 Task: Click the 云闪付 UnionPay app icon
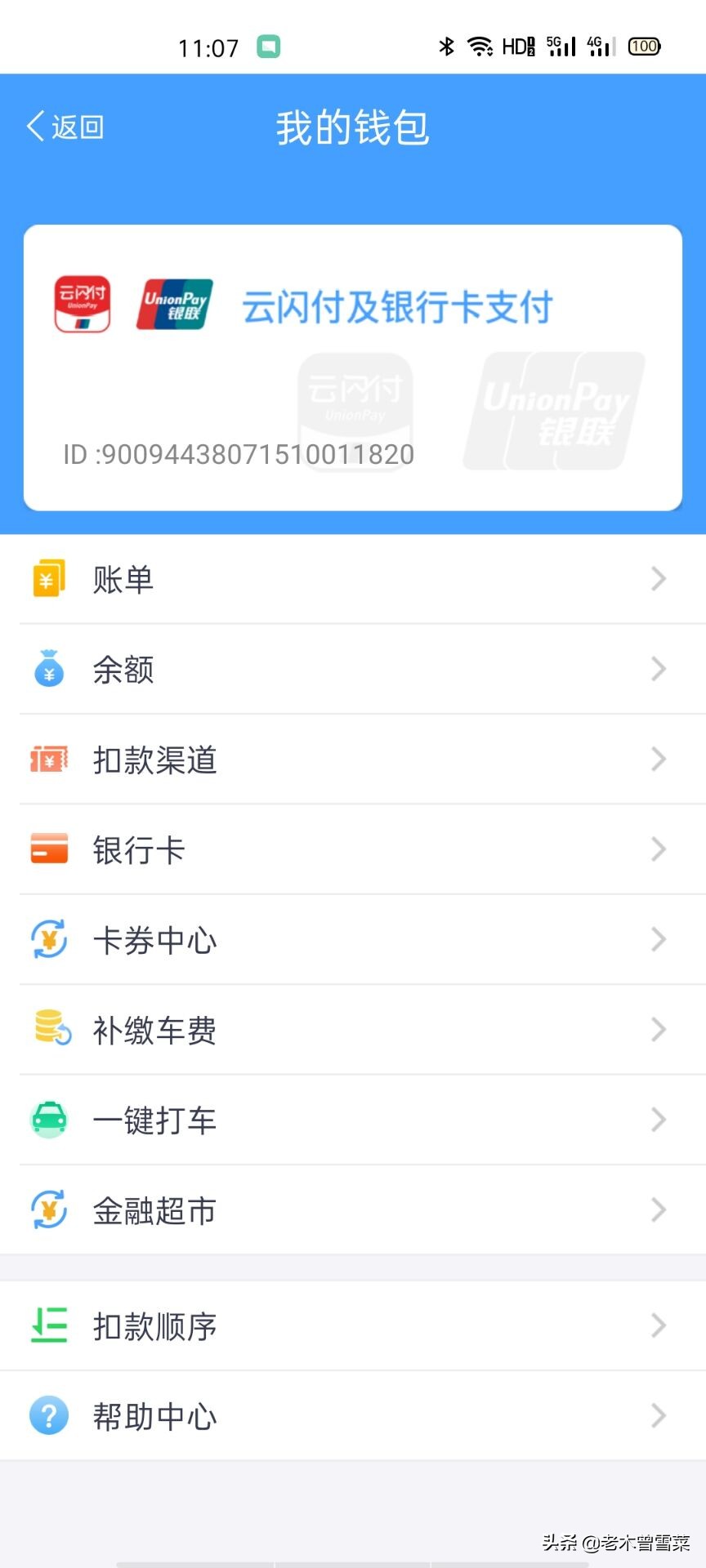coord(81,304)
